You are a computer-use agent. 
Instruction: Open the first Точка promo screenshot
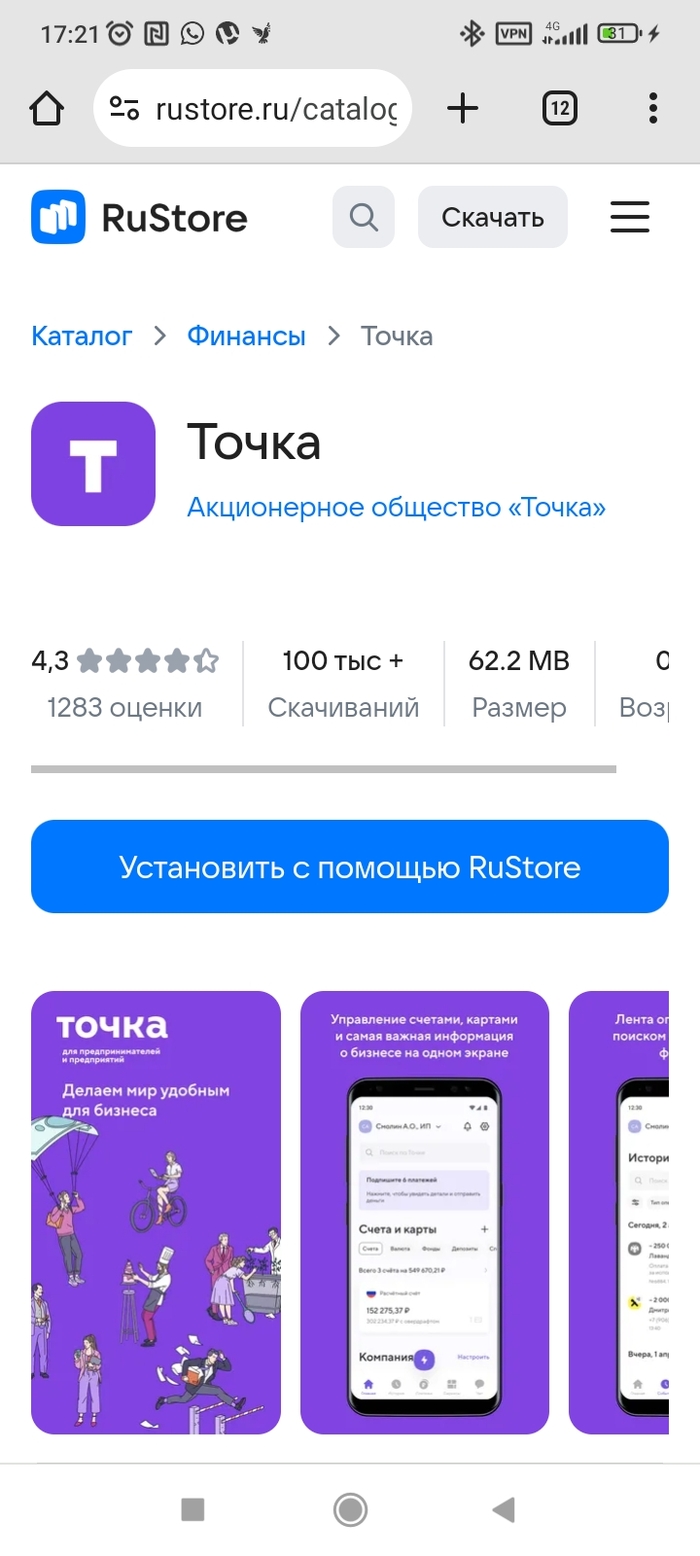[x=155, y=1211]
